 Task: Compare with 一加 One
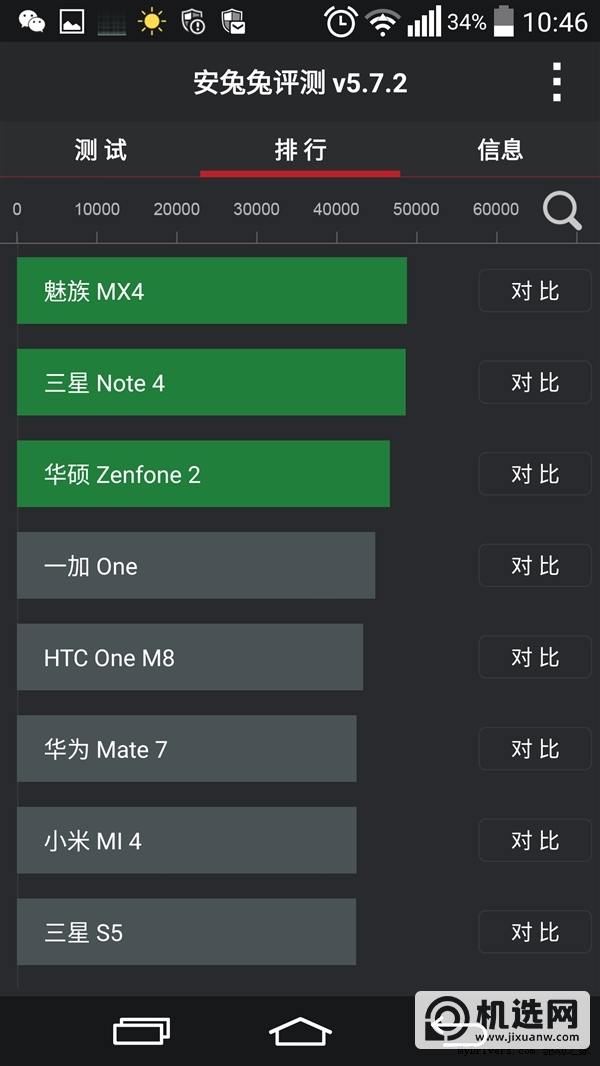(535, 566)
